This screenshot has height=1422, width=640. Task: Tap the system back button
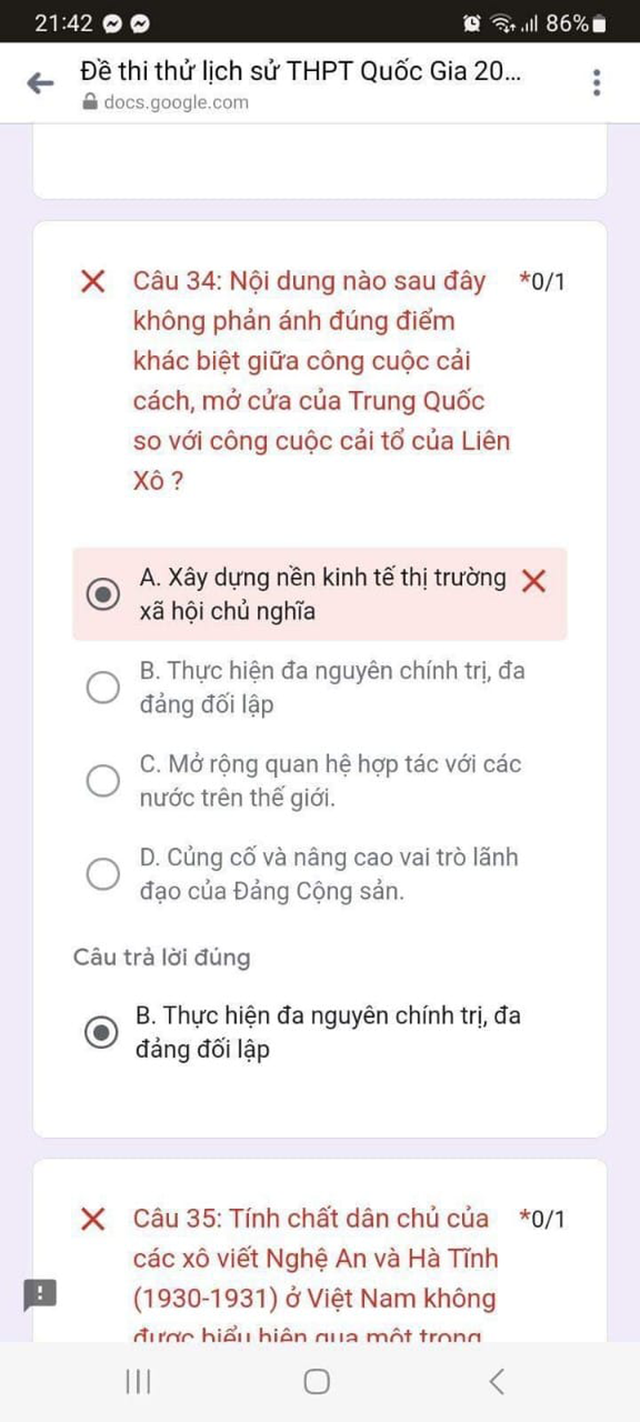pyautogui.click(x=497, y=1382)
